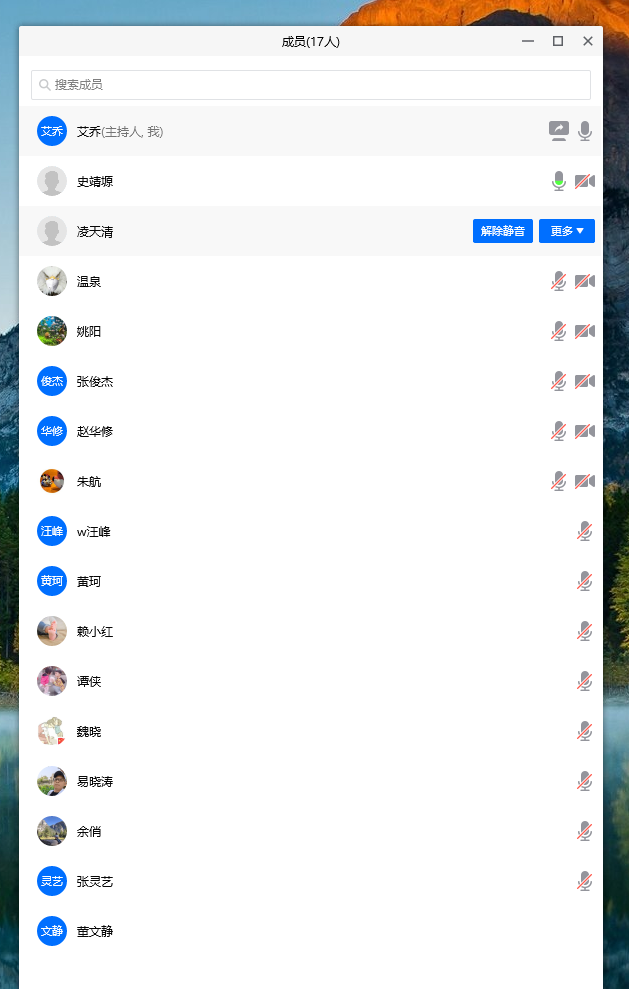This screenshot has width=629, height=989.
Task: Tap the camera icon beside 史靖塬
Action: click(585, 181)
